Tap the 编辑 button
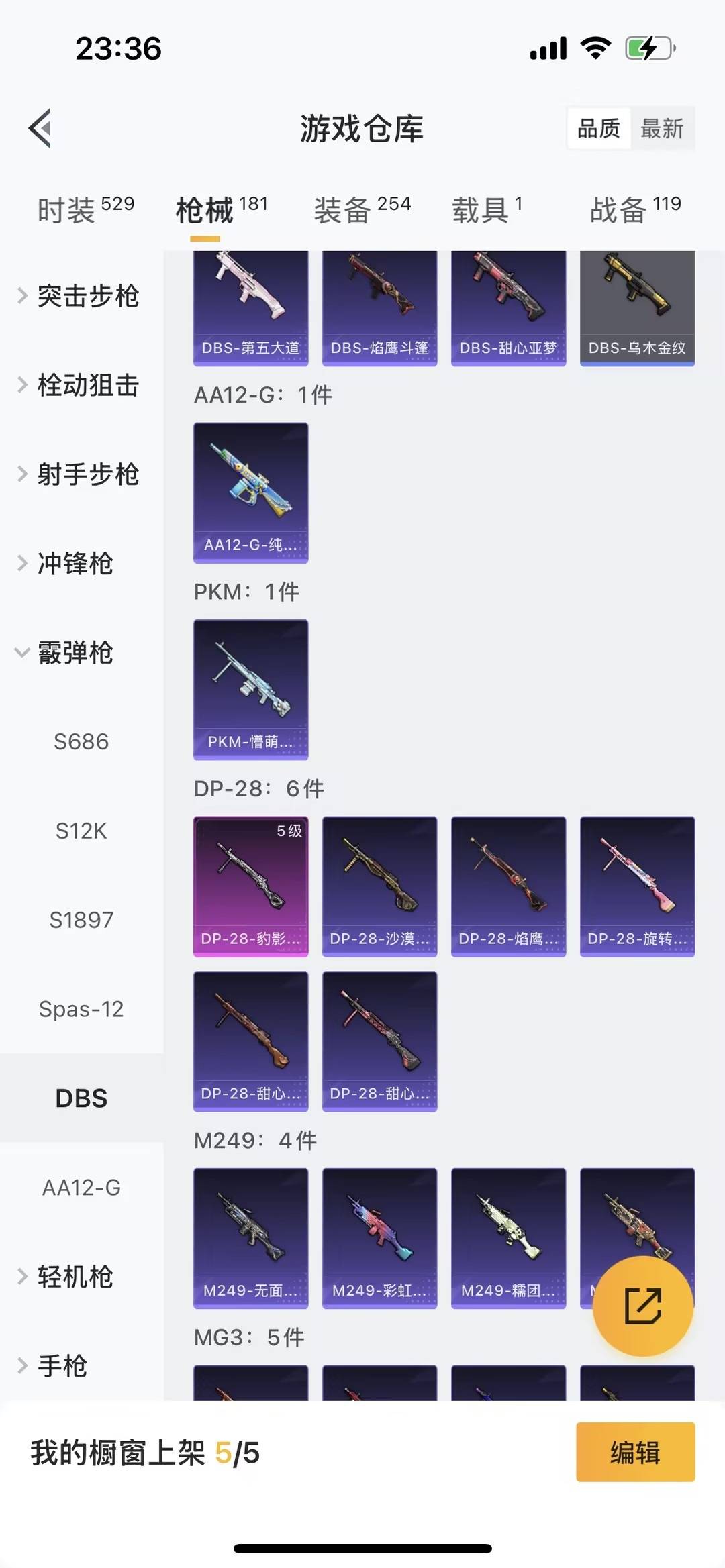 point(635,1453)
